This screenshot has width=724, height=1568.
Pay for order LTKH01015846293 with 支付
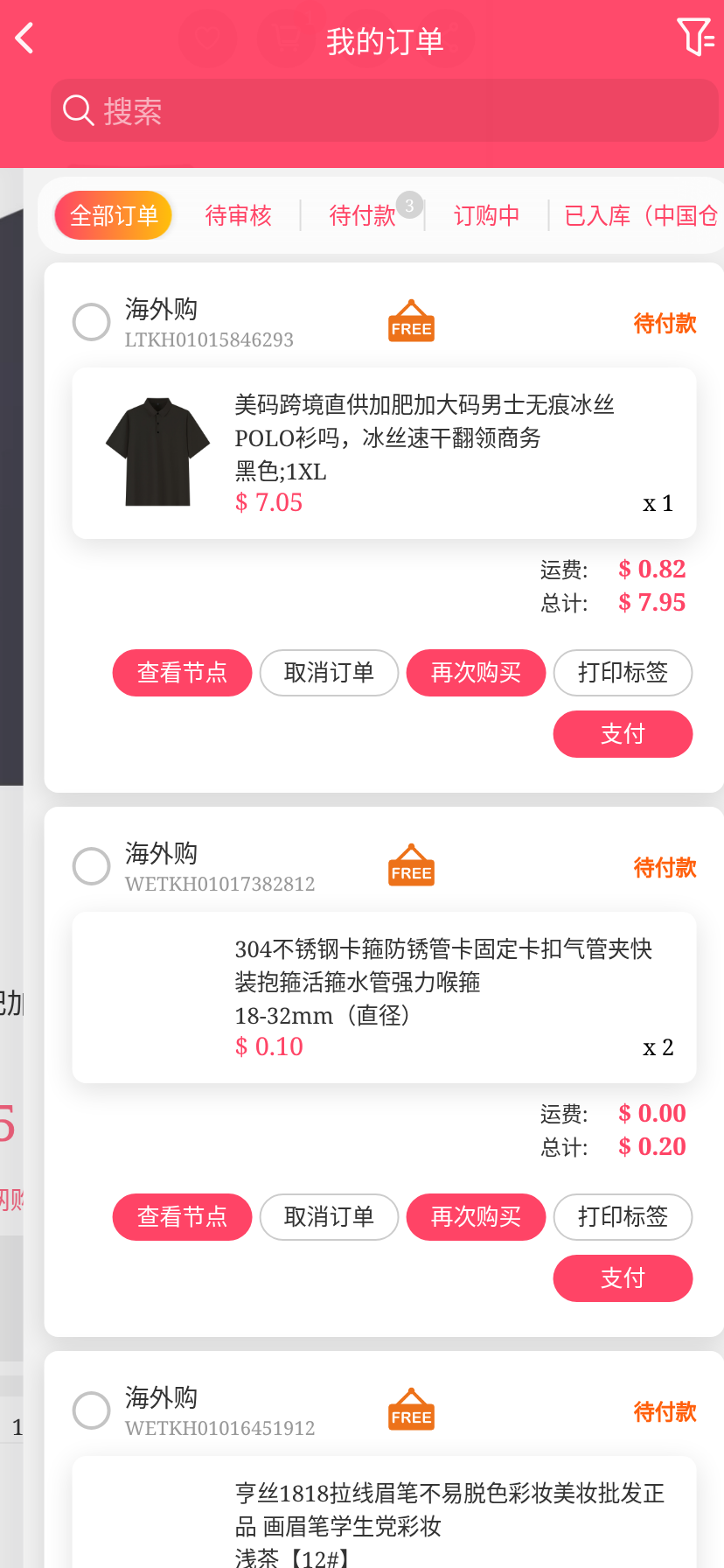pyautogui.click(x=623, y=734)
